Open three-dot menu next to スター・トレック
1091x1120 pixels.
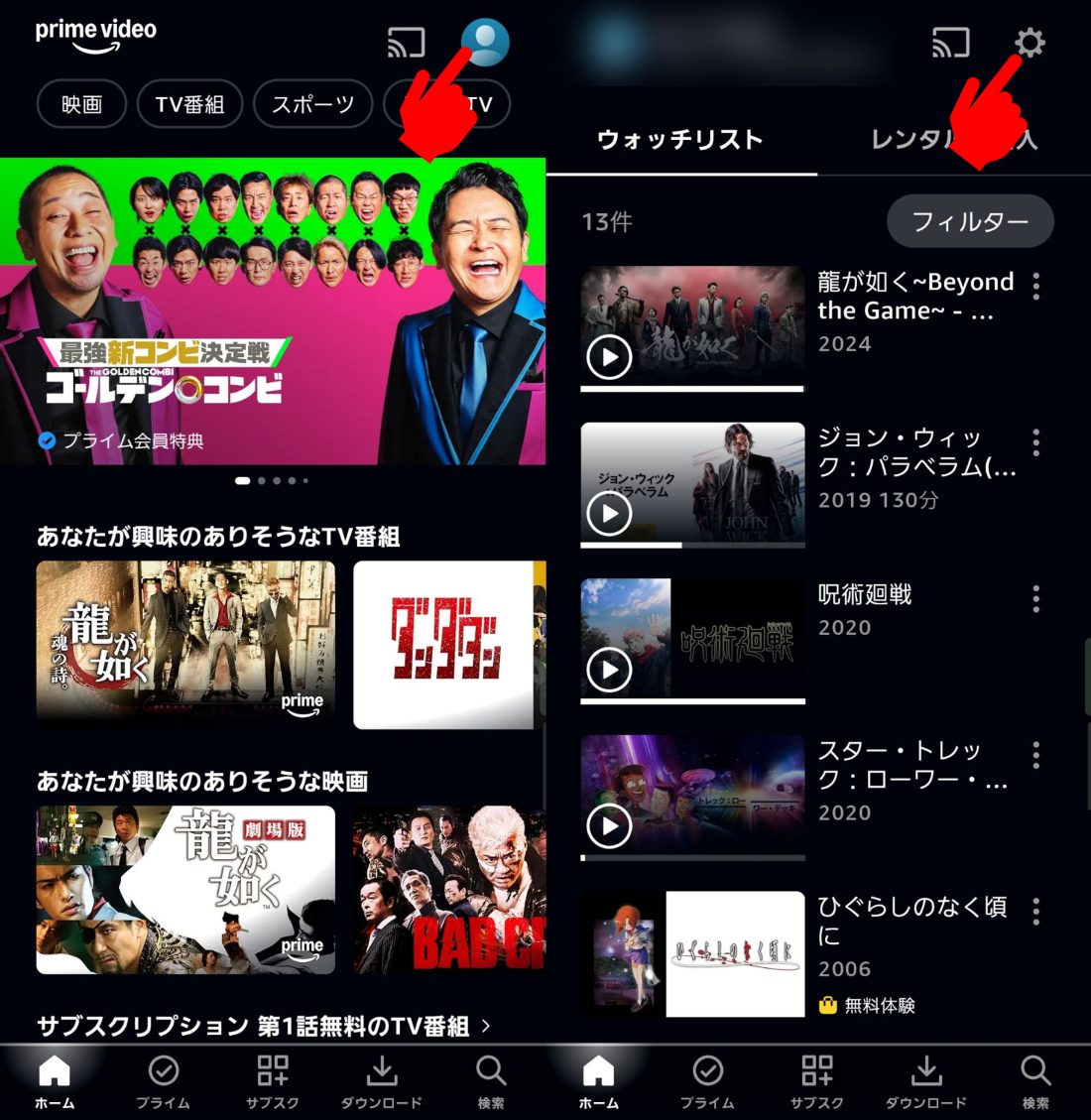1035,754
